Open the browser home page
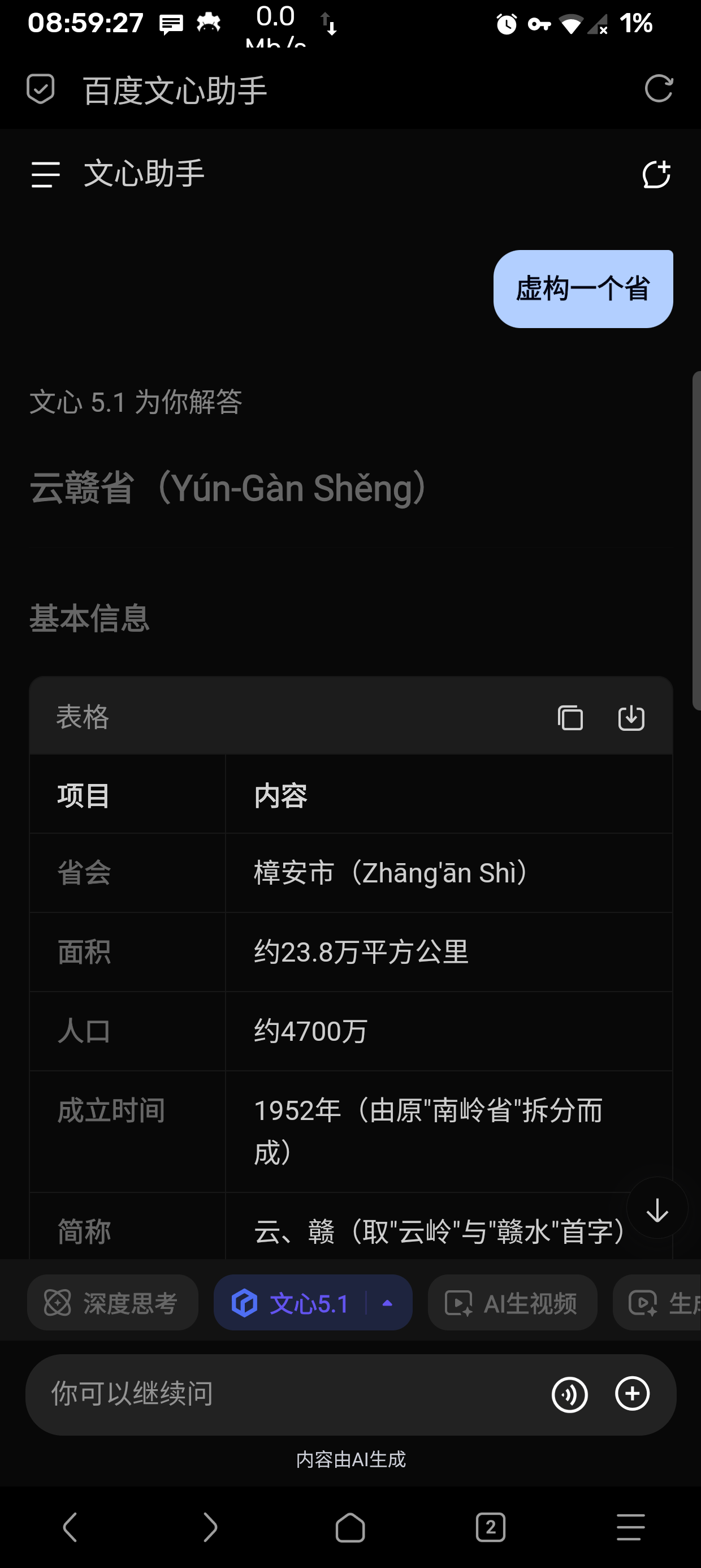 [x=350, y=1527]
